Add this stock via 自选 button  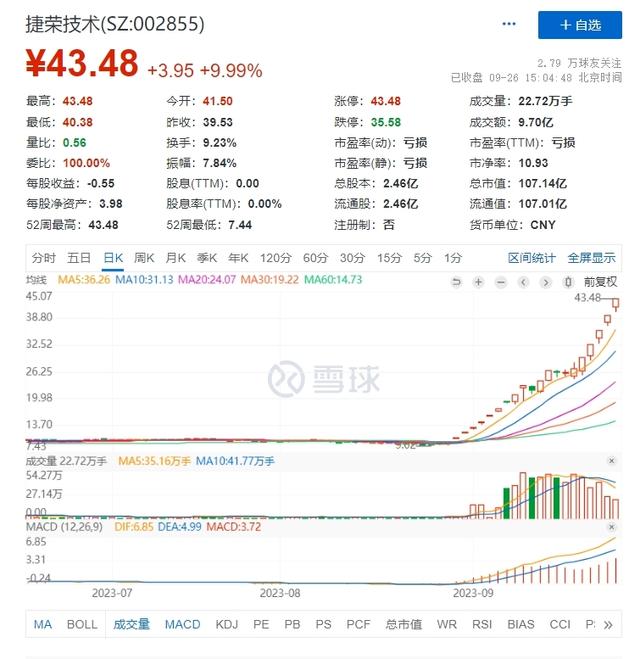(x=580, y=25)
